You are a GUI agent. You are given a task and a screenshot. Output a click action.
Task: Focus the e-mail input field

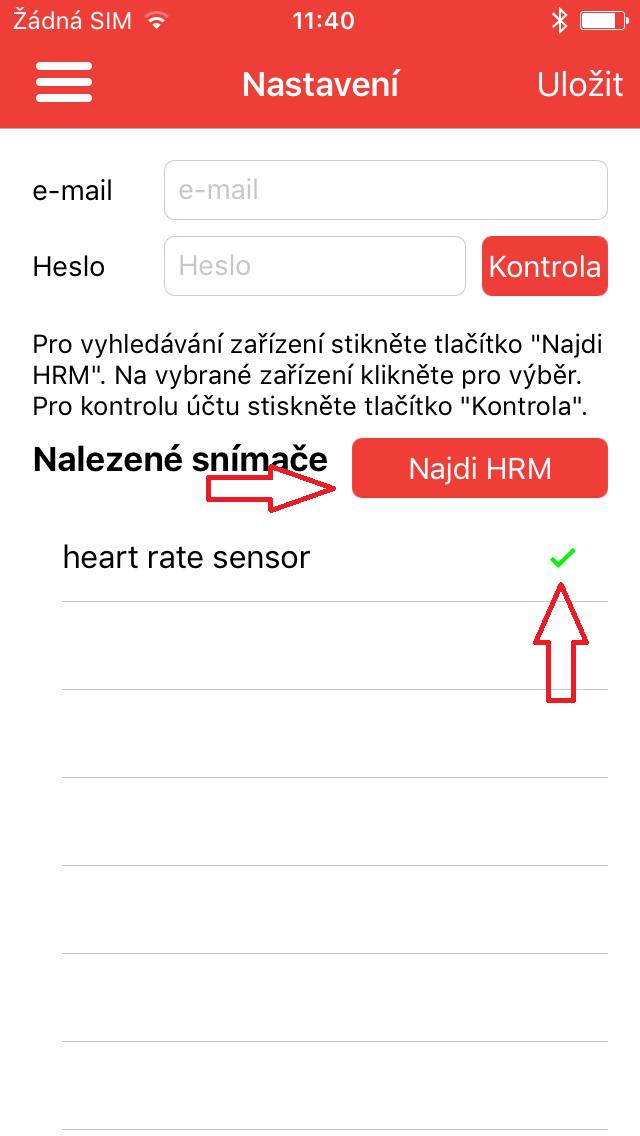tap(385, 190)
